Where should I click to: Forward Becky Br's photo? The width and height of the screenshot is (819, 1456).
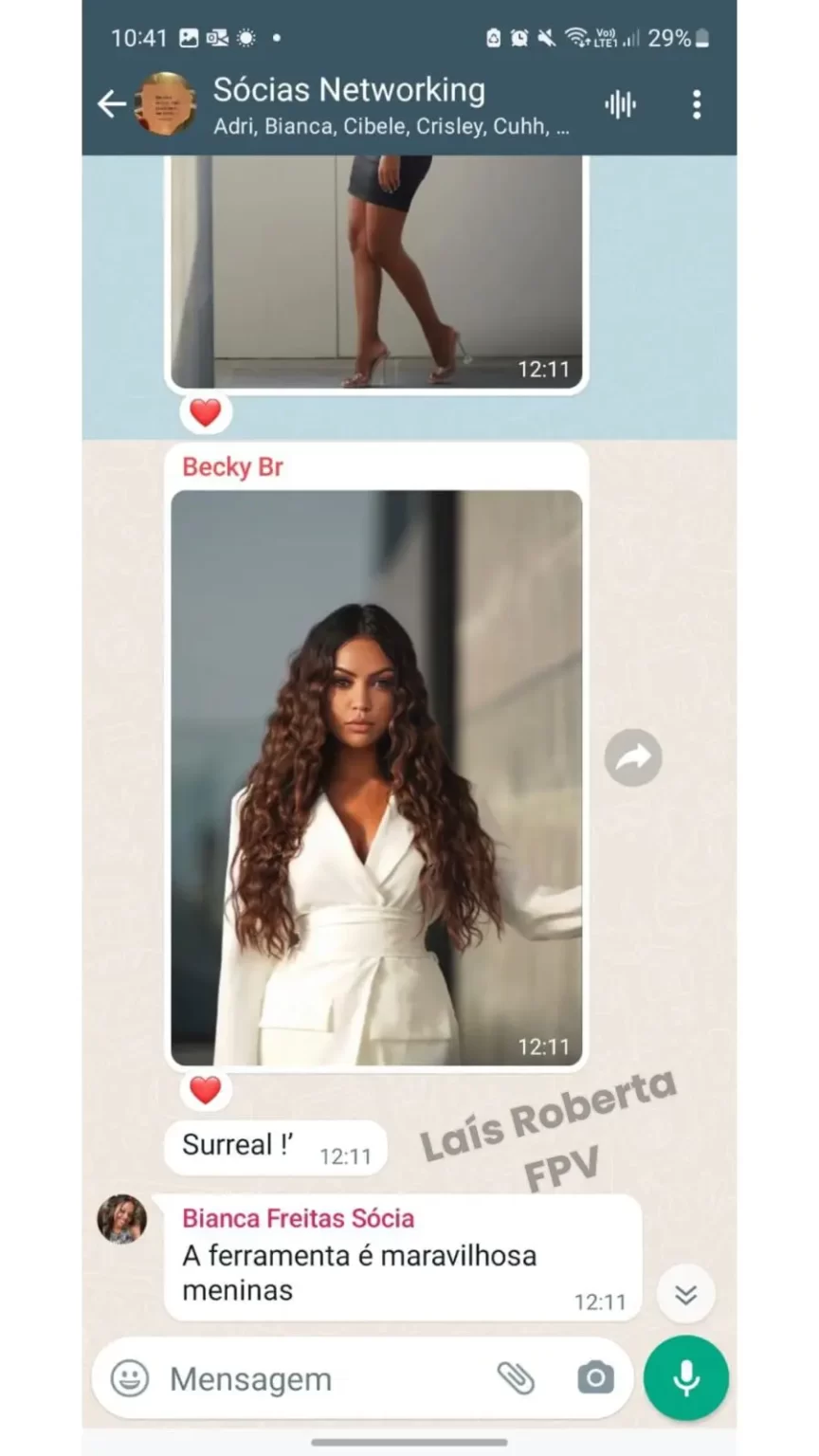(x=633, y=756)
